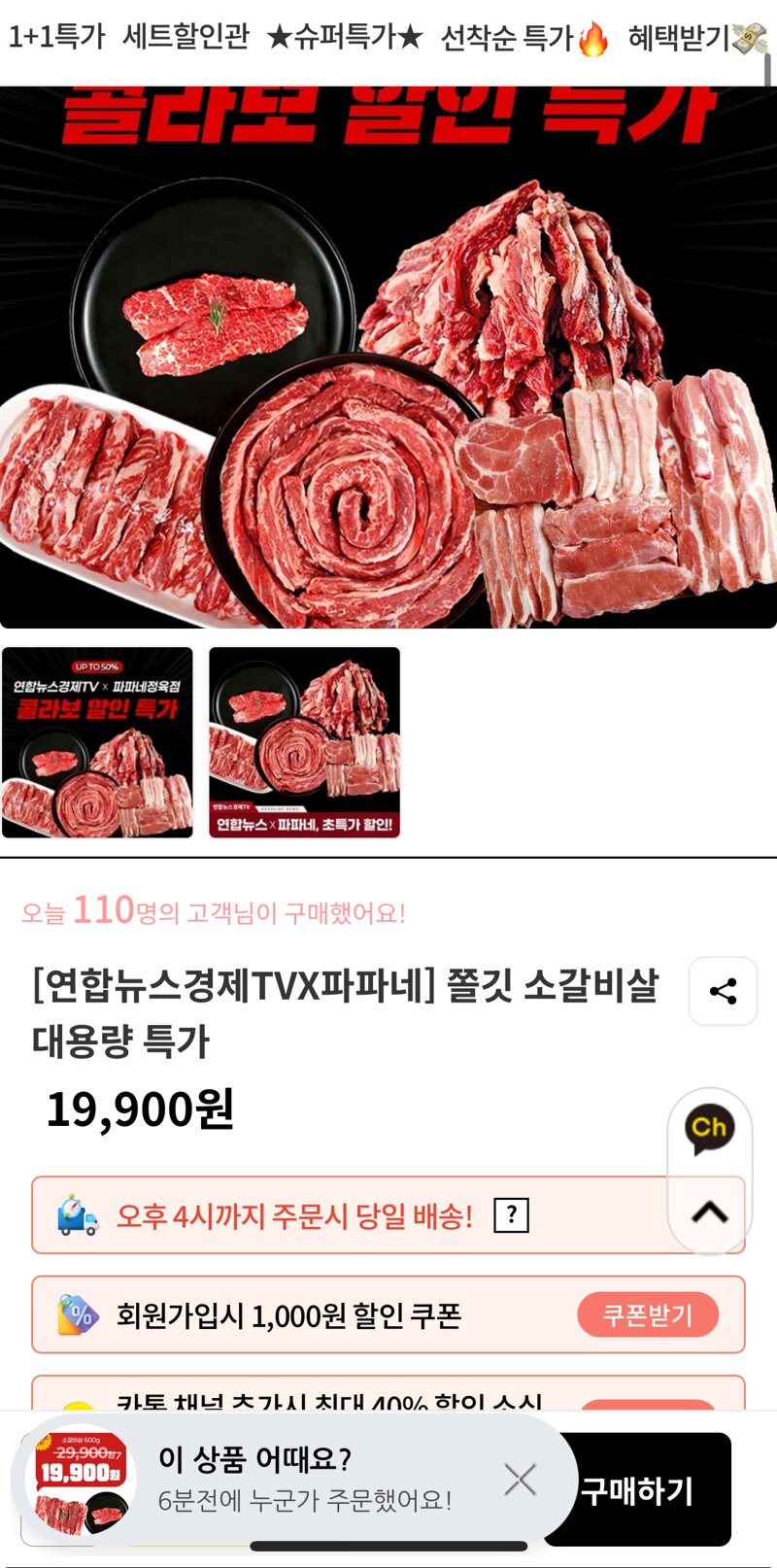Open KakaoTalk channel chat button

click(709, 1129)
